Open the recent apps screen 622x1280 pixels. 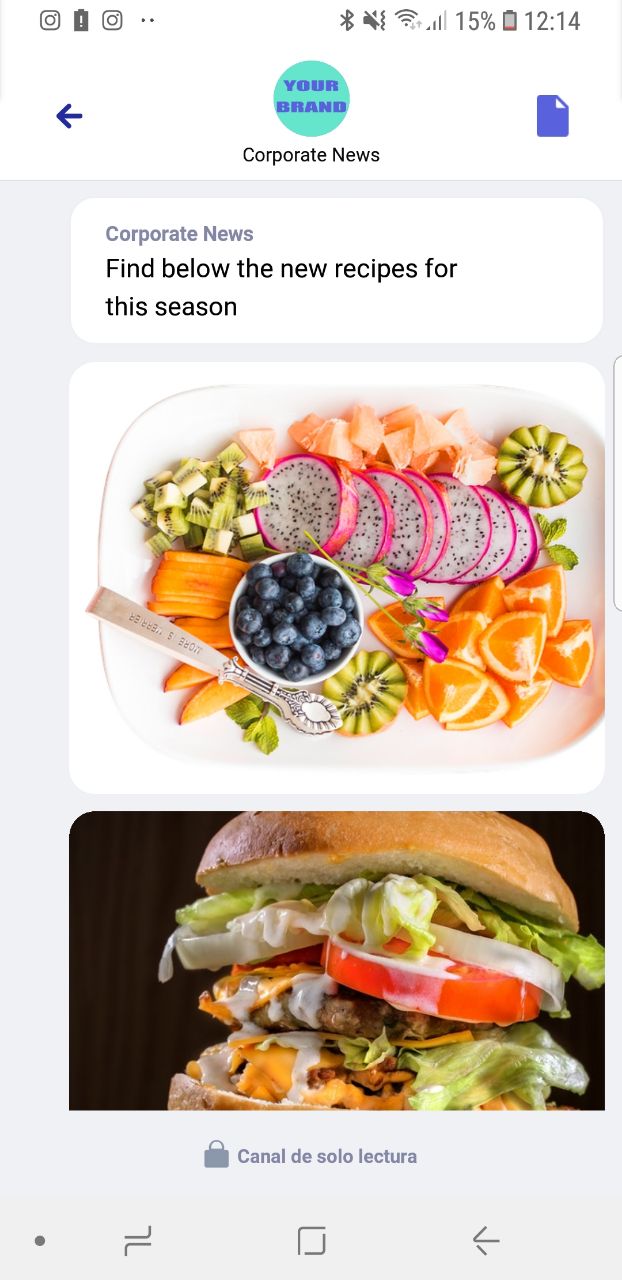click(x=138, y=1241)
